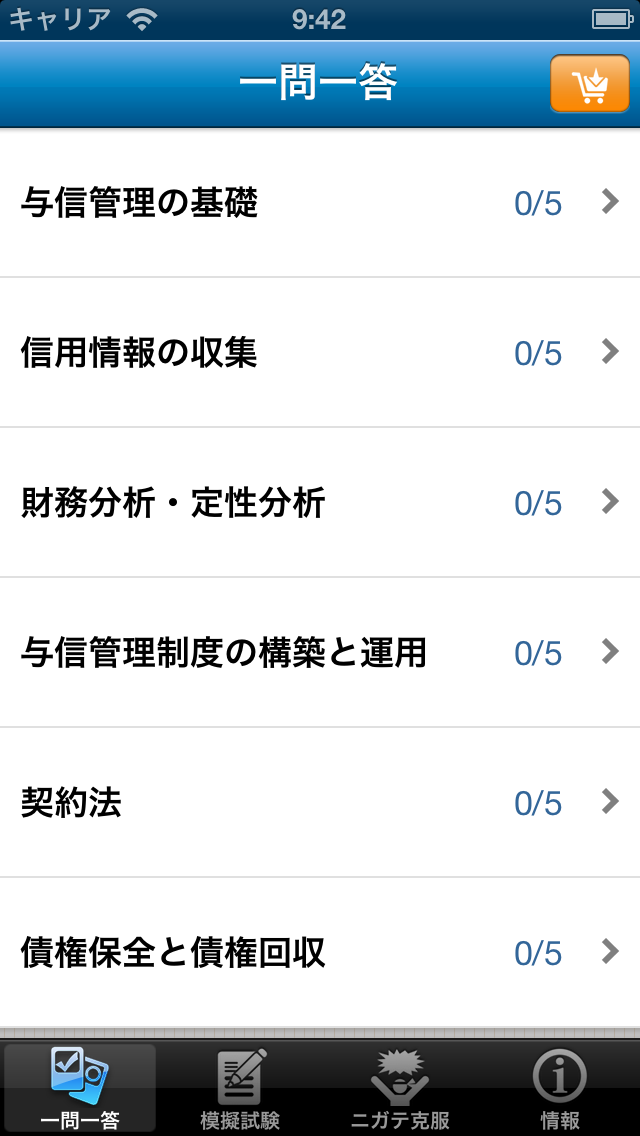Open 与信管理制度の構築と運用 questions
Viewport: 640px width, 1136px height.
tap(320, 652)
